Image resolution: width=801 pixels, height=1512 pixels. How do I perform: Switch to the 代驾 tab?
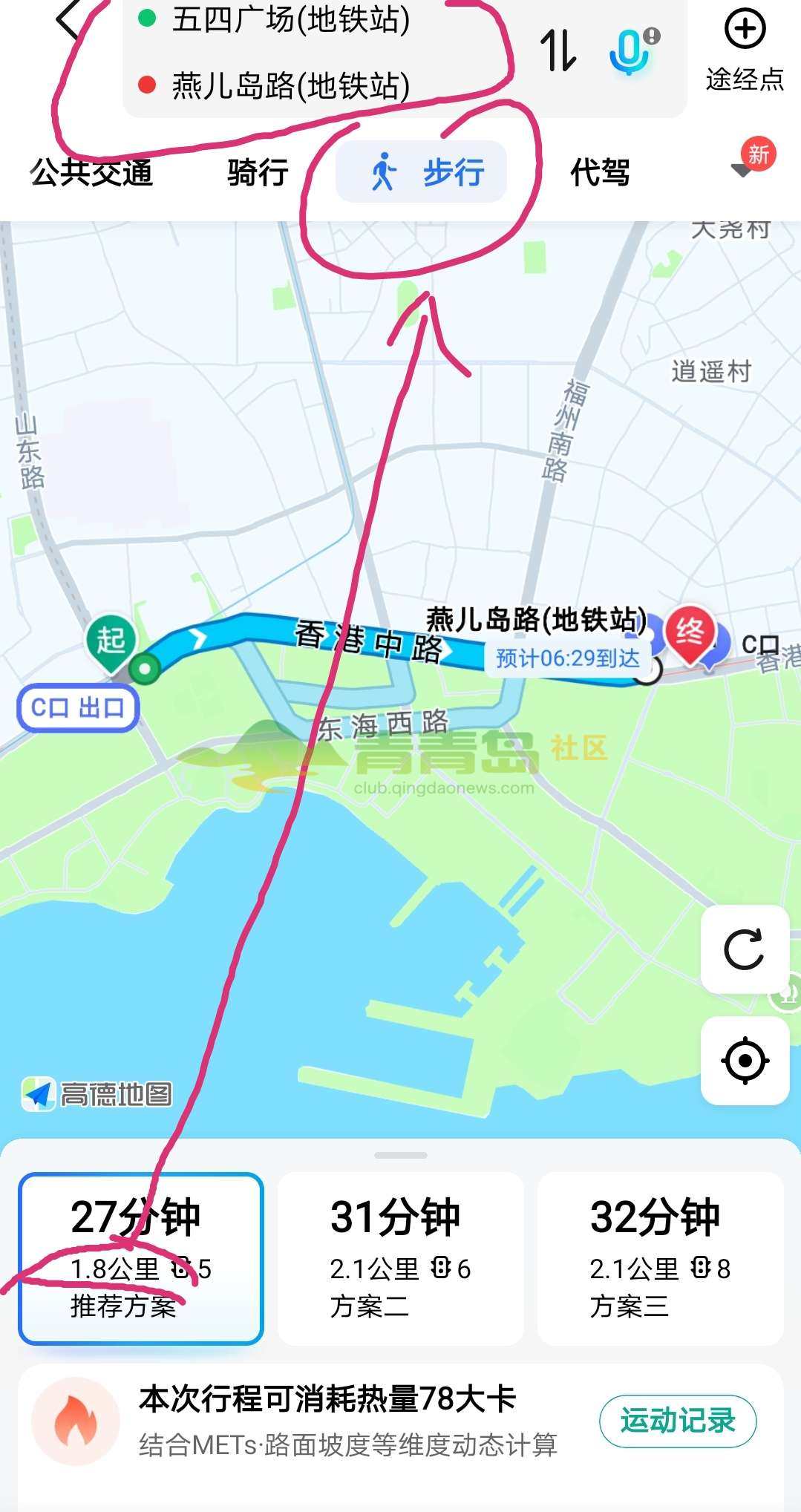600,172
